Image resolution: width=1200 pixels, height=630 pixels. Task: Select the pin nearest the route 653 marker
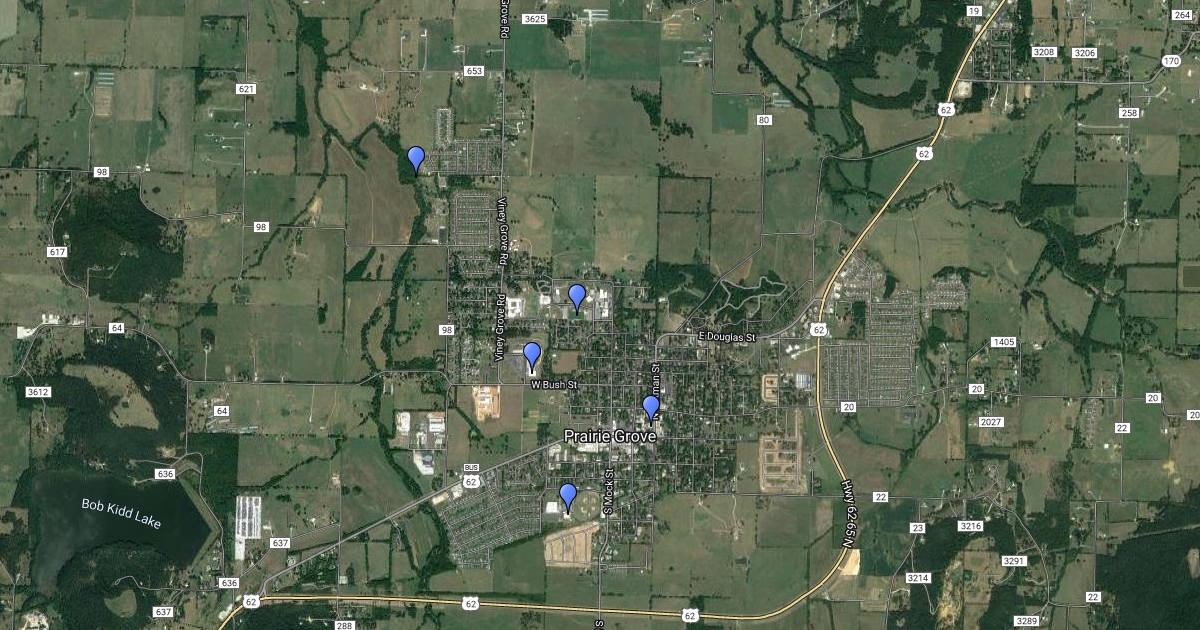(416, 159)
